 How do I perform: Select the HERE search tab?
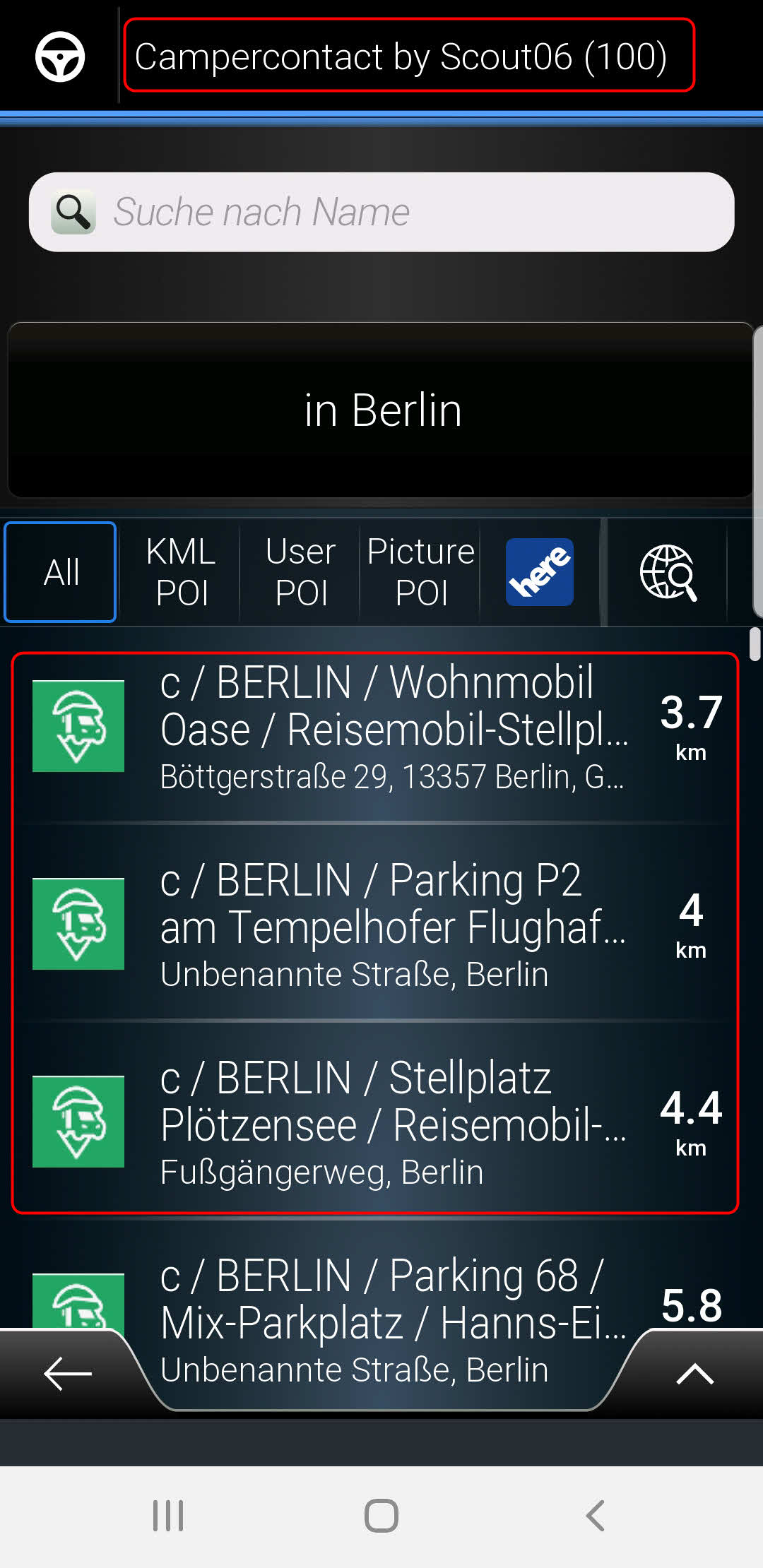[540, 572]
